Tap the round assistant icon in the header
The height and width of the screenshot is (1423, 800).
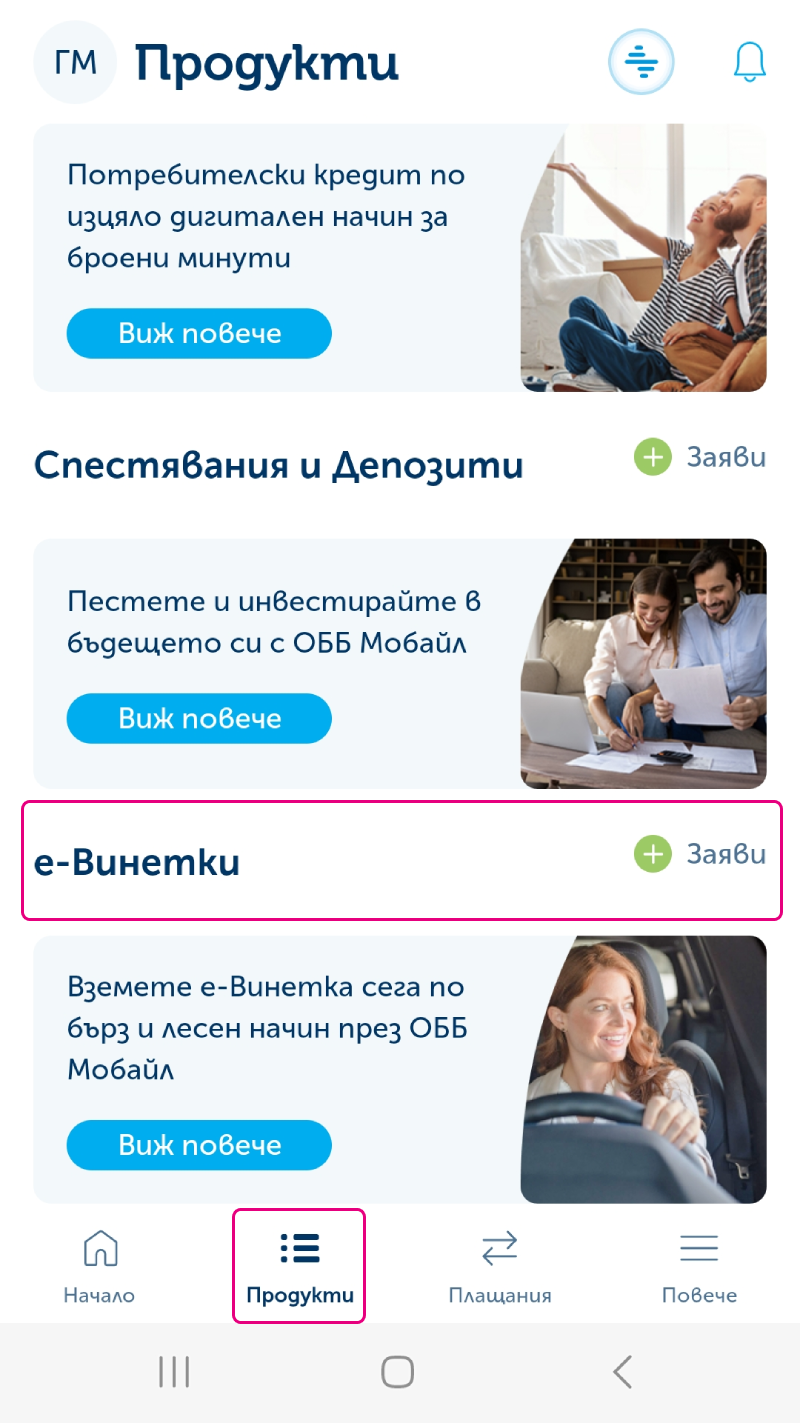coord(641,63)
